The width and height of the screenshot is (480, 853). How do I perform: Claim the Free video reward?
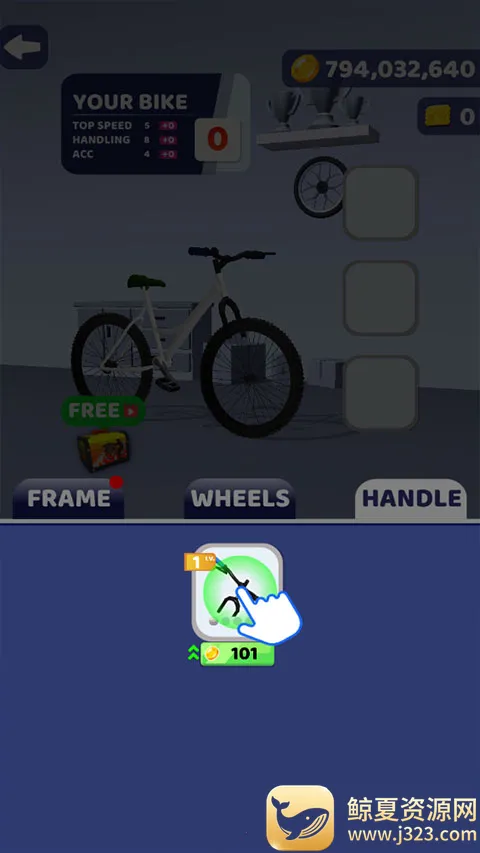point(103,411)
